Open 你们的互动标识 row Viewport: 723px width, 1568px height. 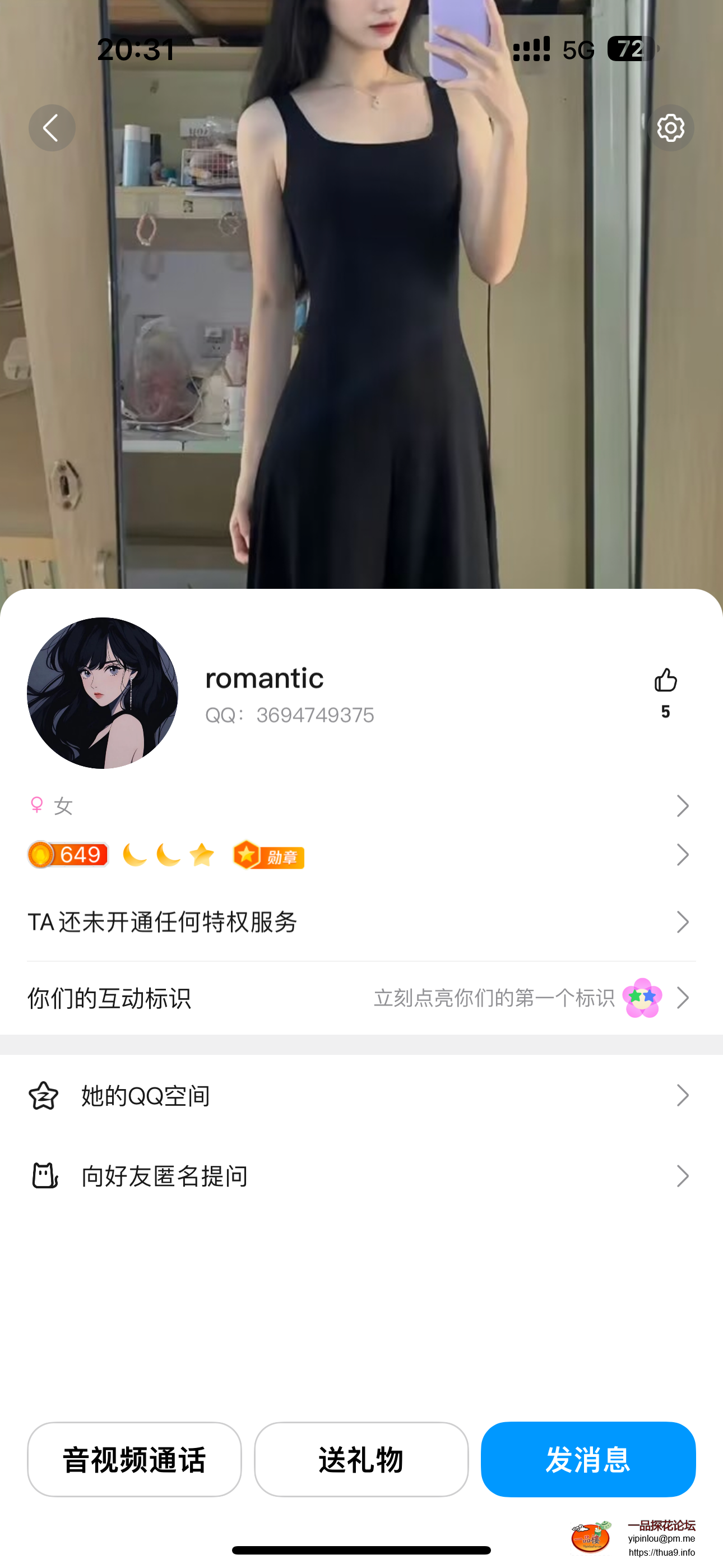pos(361,998)
